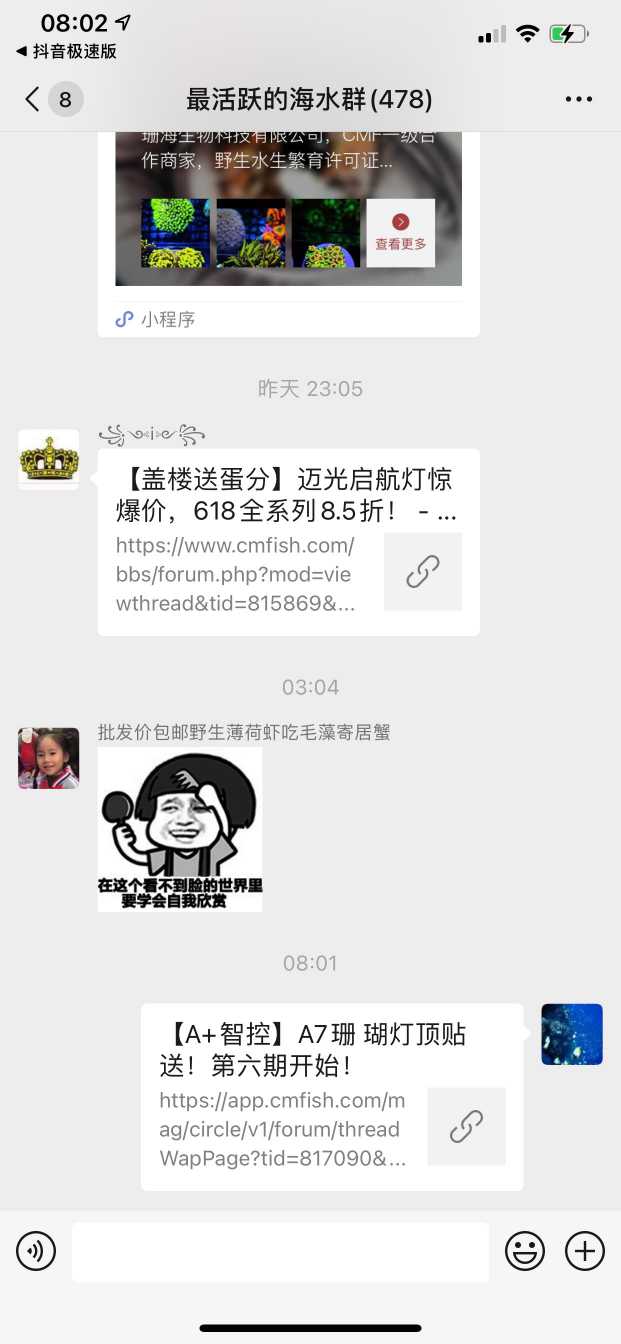
Task: Go back to the chat list
Action: pyautogui.click(x=32, y=99)
